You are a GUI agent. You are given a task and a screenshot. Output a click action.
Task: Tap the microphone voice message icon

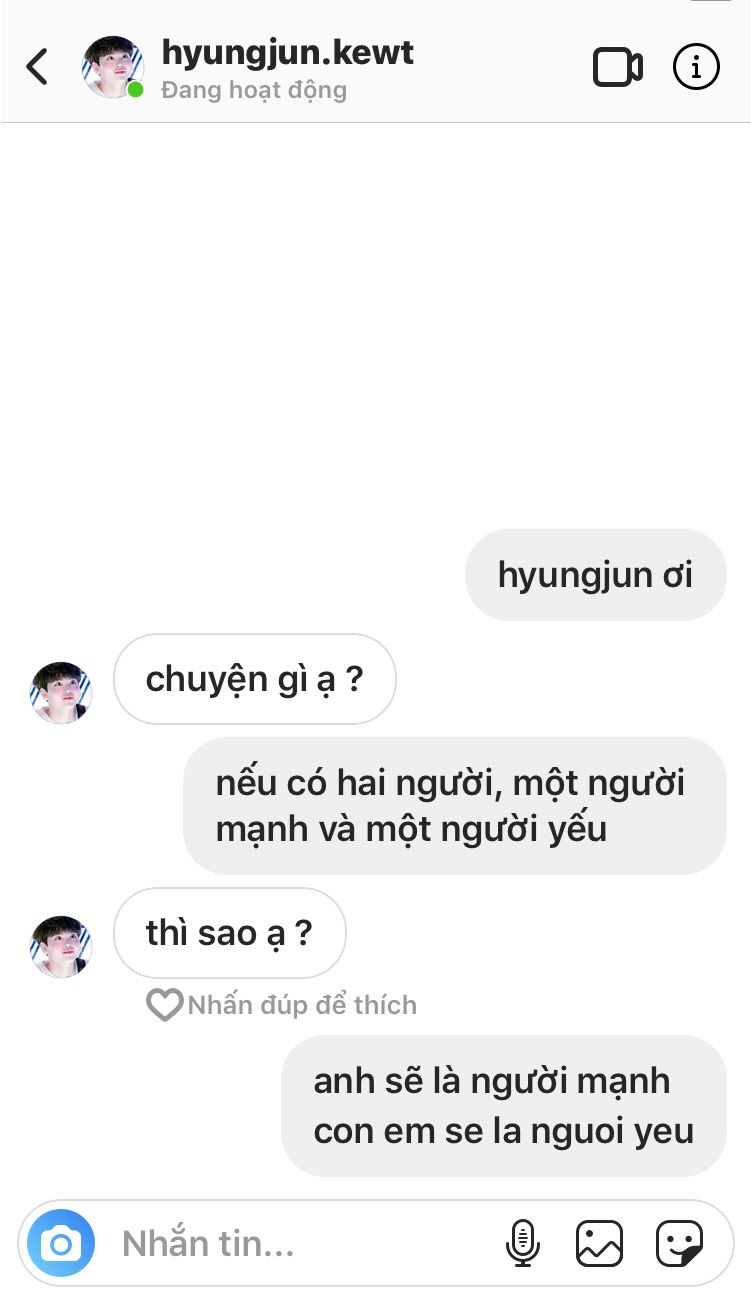tap(522, 1244)
